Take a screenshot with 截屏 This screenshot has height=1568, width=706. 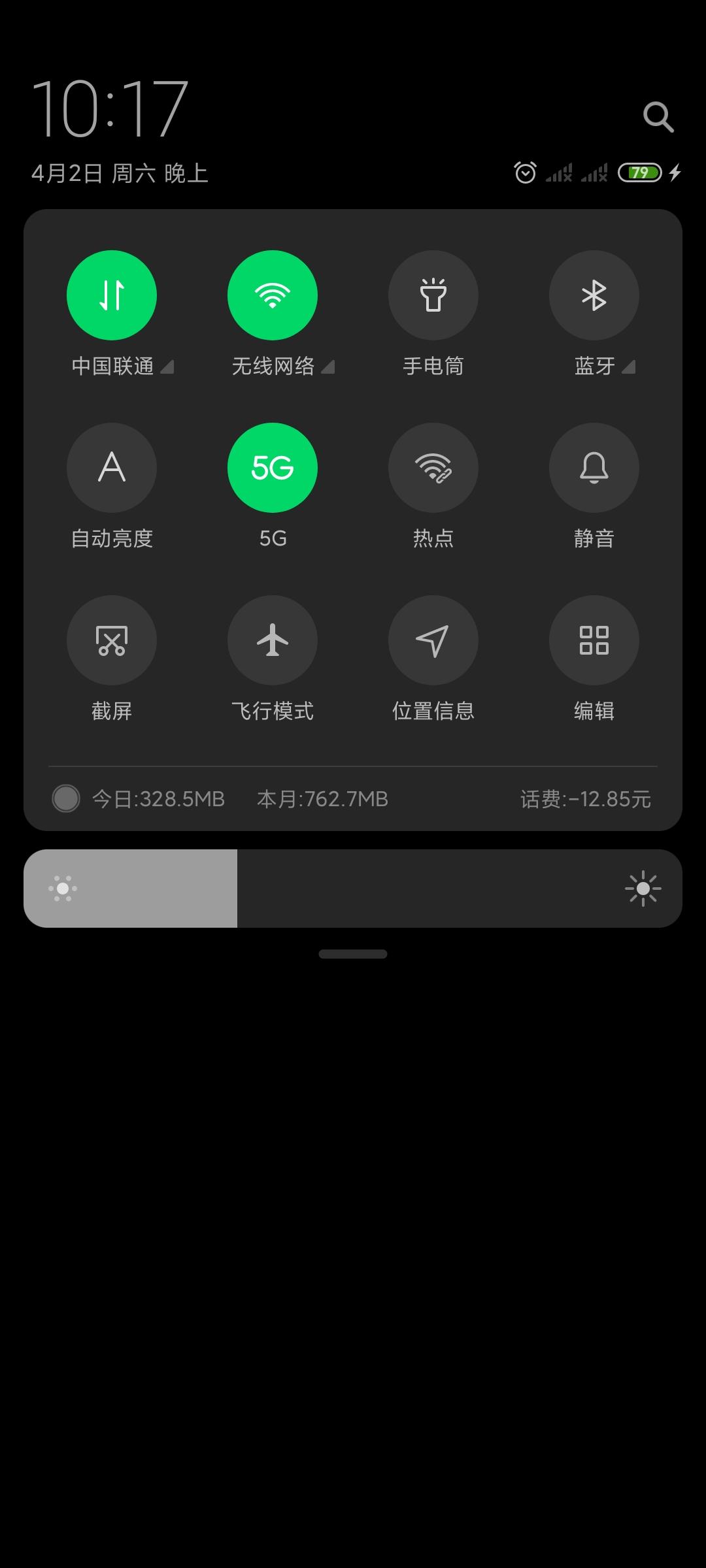click(112, 640)
